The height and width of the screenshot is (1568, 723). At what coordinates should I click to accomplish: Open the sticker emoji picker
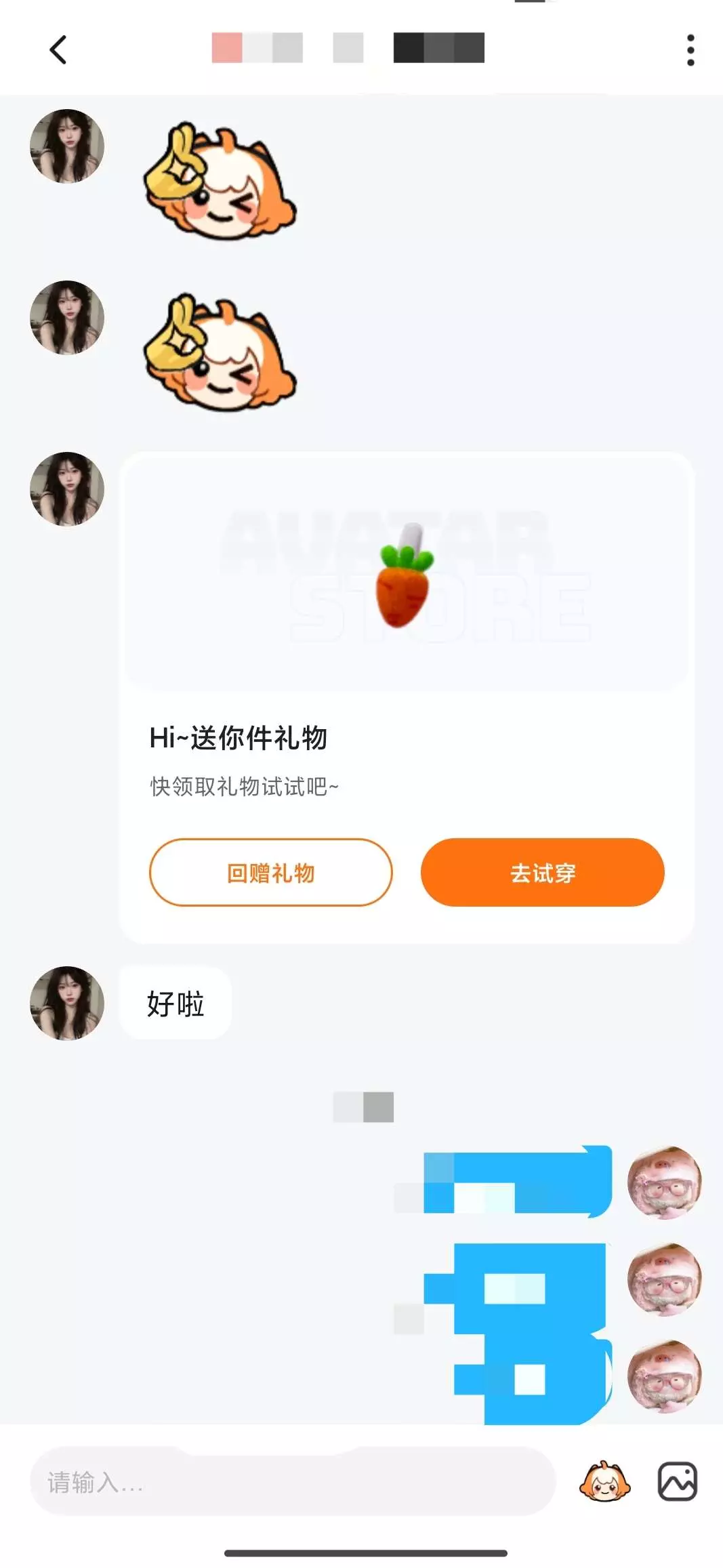click(x=604, y=1481)
